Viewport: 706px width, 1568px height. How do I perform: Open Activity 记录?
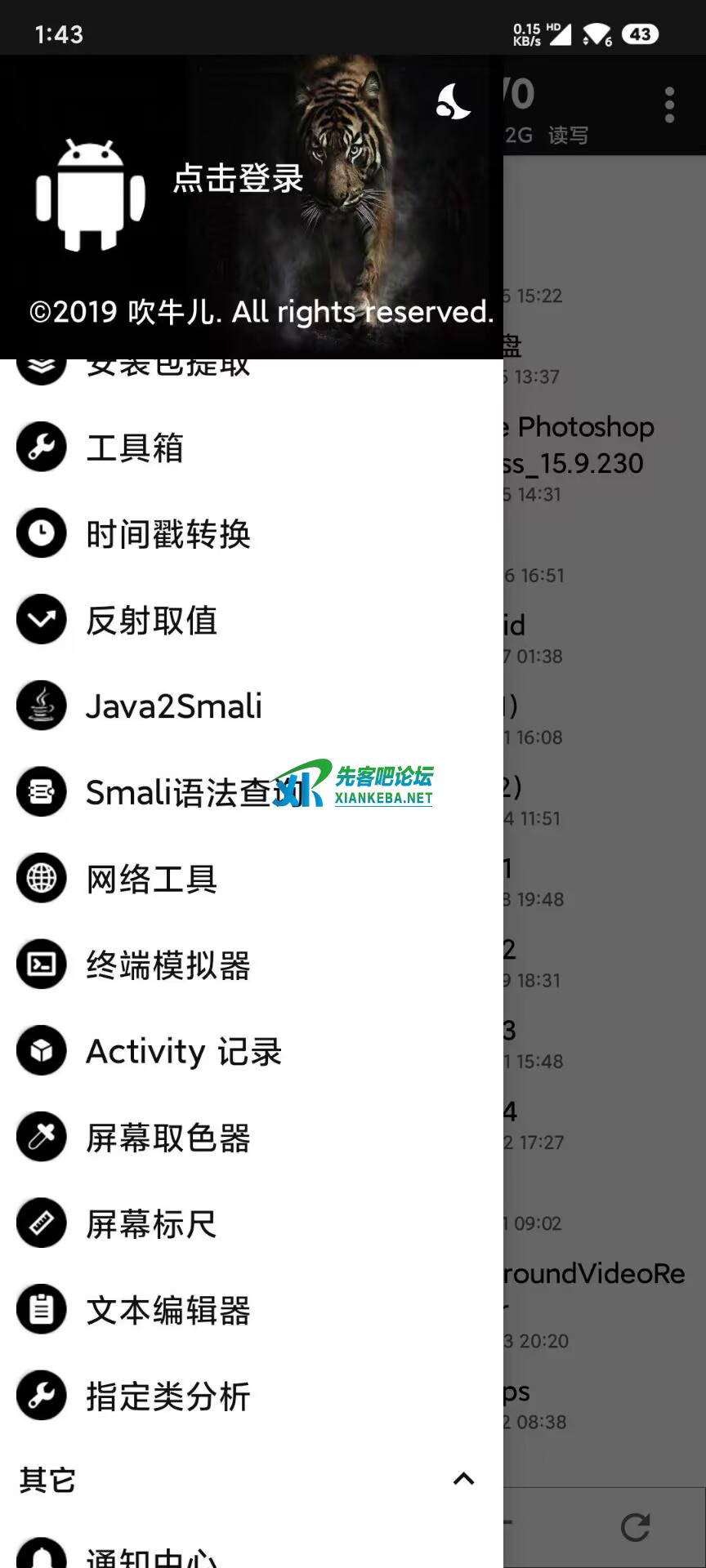[x=183, y=1052]
